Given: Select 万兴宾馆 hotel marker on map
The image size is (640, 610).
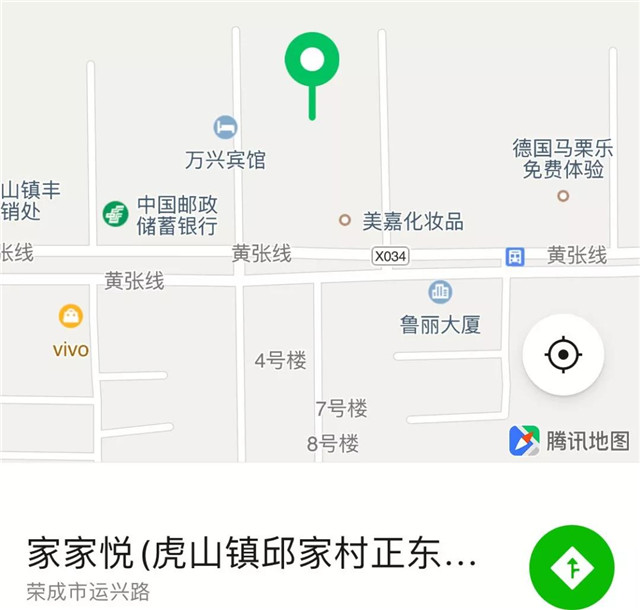Looking at the screenshot, I should (x=226, y=127).
